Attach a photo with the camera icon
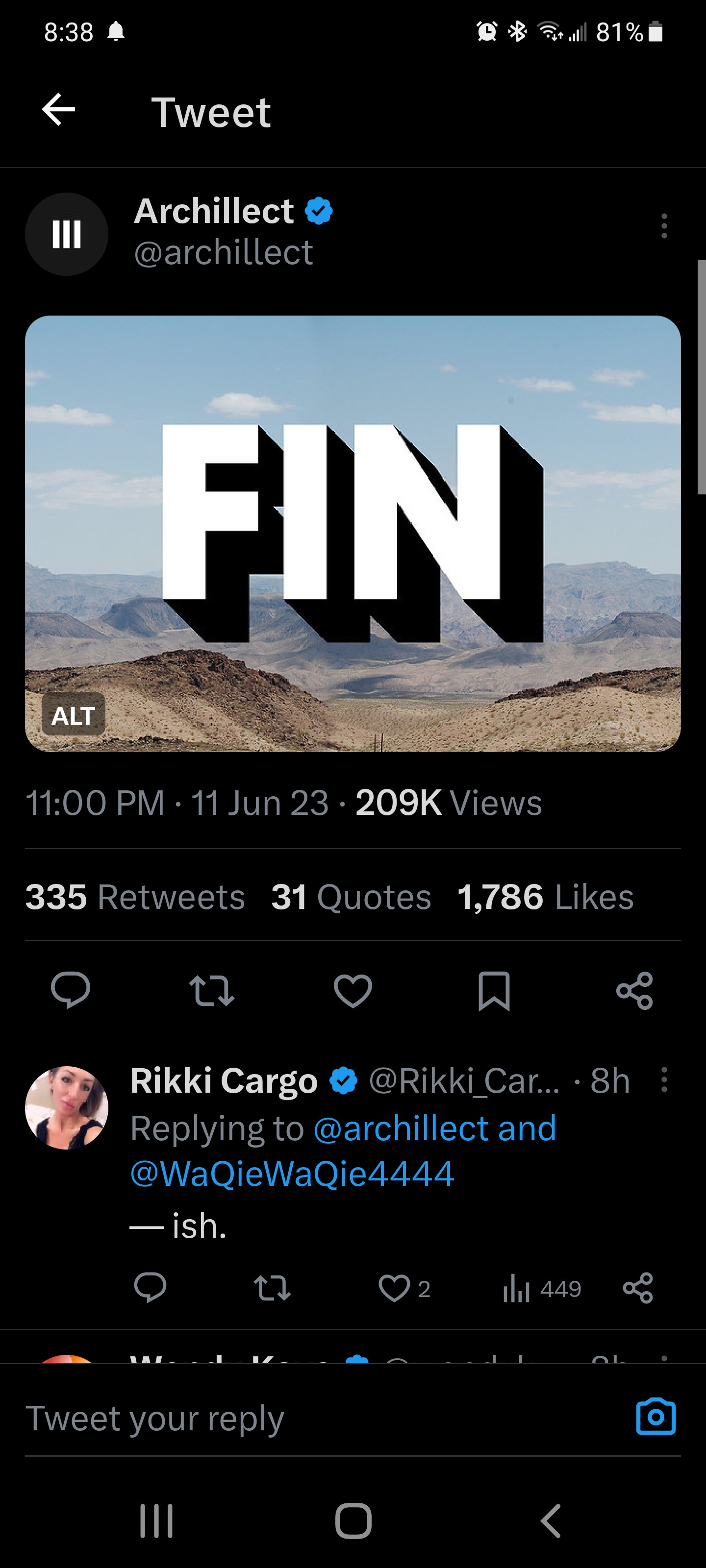 (x=656, y=1417)
